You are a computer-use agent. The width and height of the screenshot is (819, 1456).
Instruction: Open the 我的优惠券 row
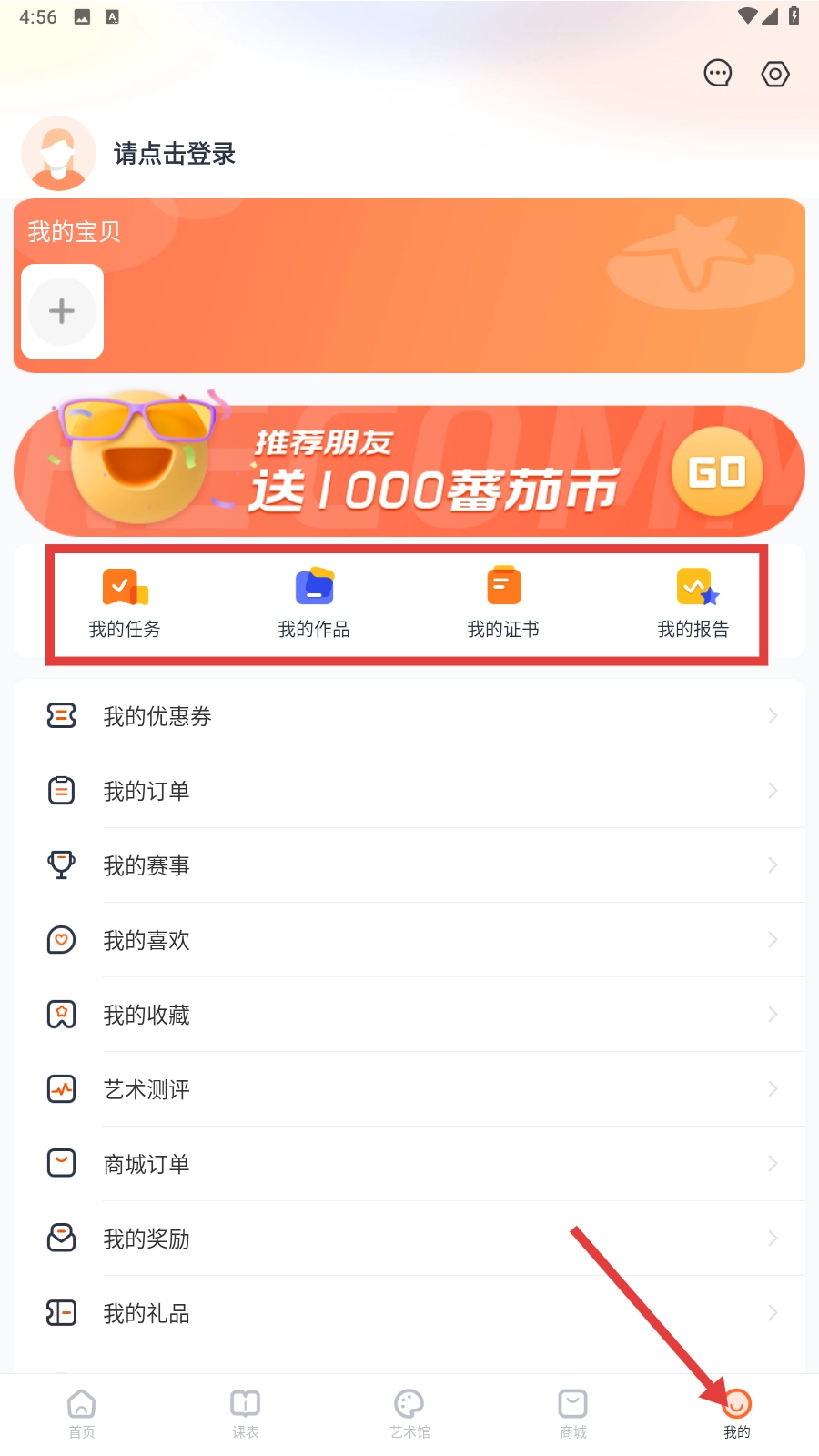pyautogui.click(x=409, y=717)
